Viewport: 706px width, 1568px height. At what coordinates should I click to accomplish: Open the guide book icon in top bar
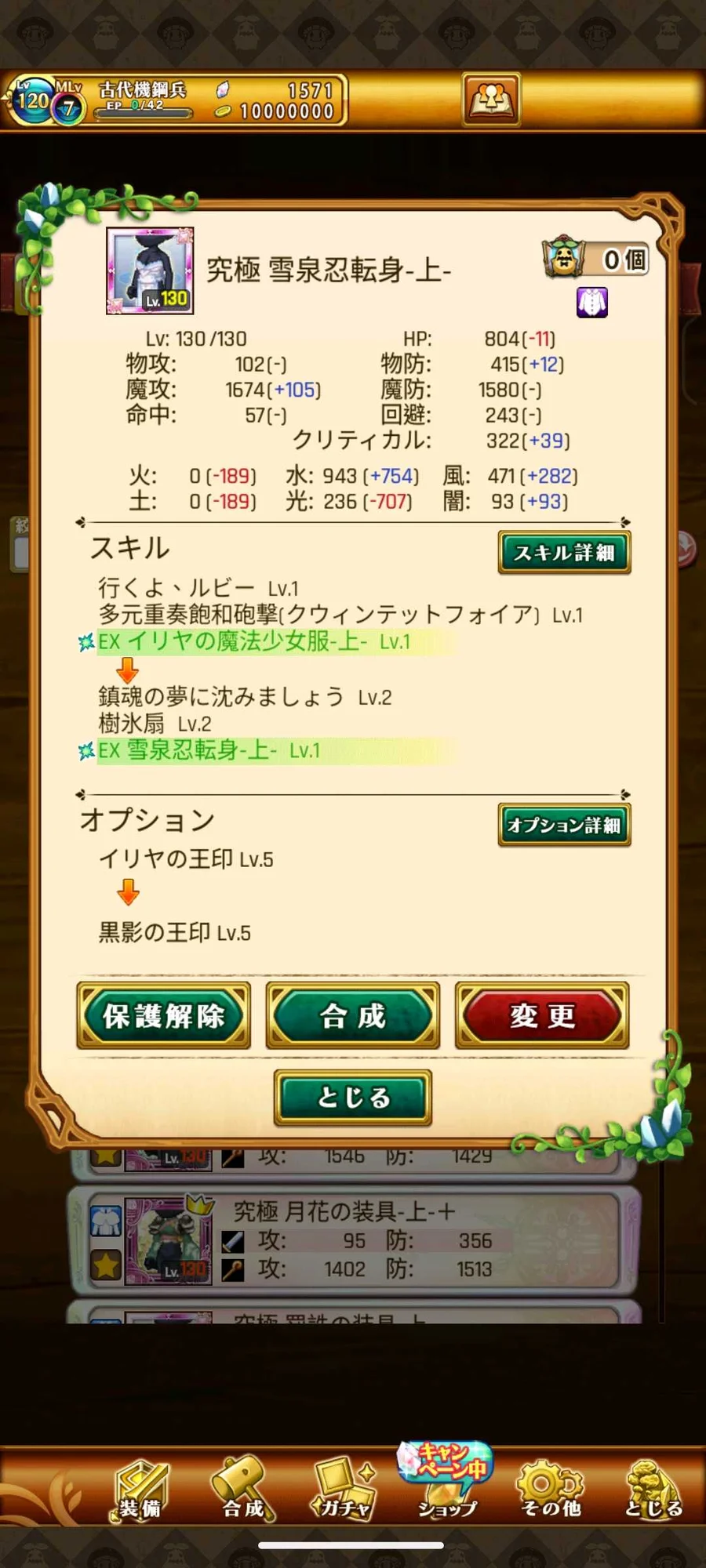(x=491, y=100)
